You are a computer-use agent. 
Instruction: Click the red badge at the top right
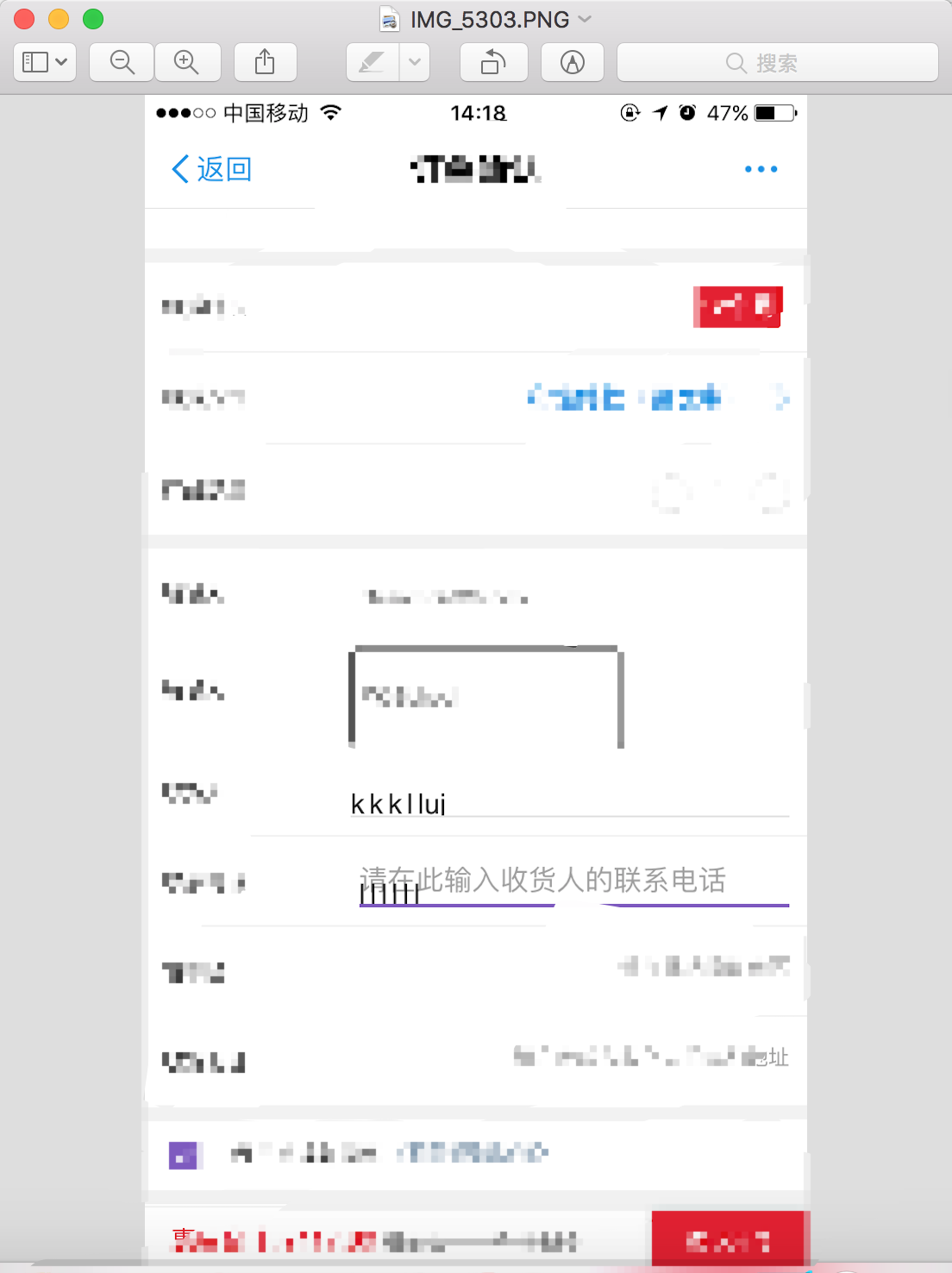pyautogui.click(x=737, y=307)
